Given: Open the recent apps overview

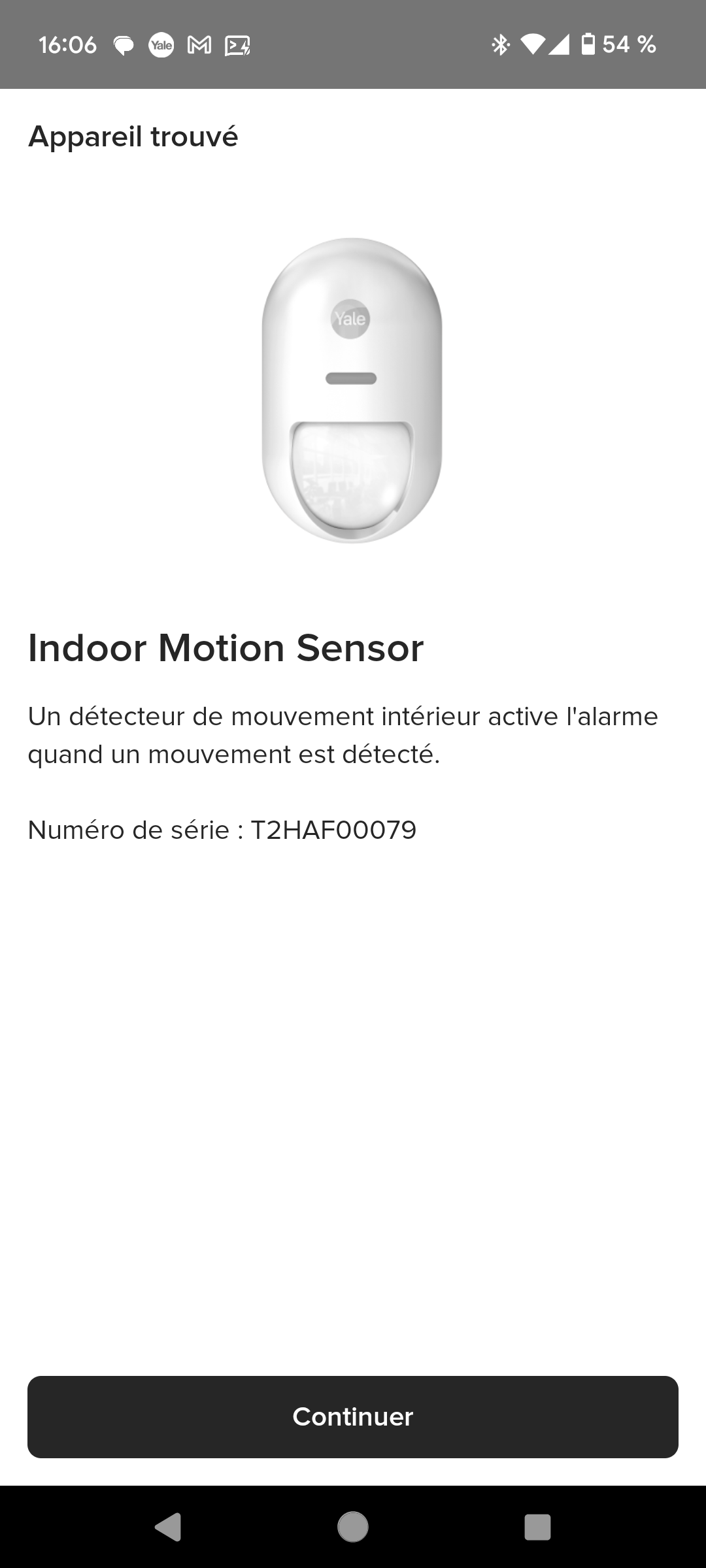Looking at the screenshot, I should (537, 1527).
